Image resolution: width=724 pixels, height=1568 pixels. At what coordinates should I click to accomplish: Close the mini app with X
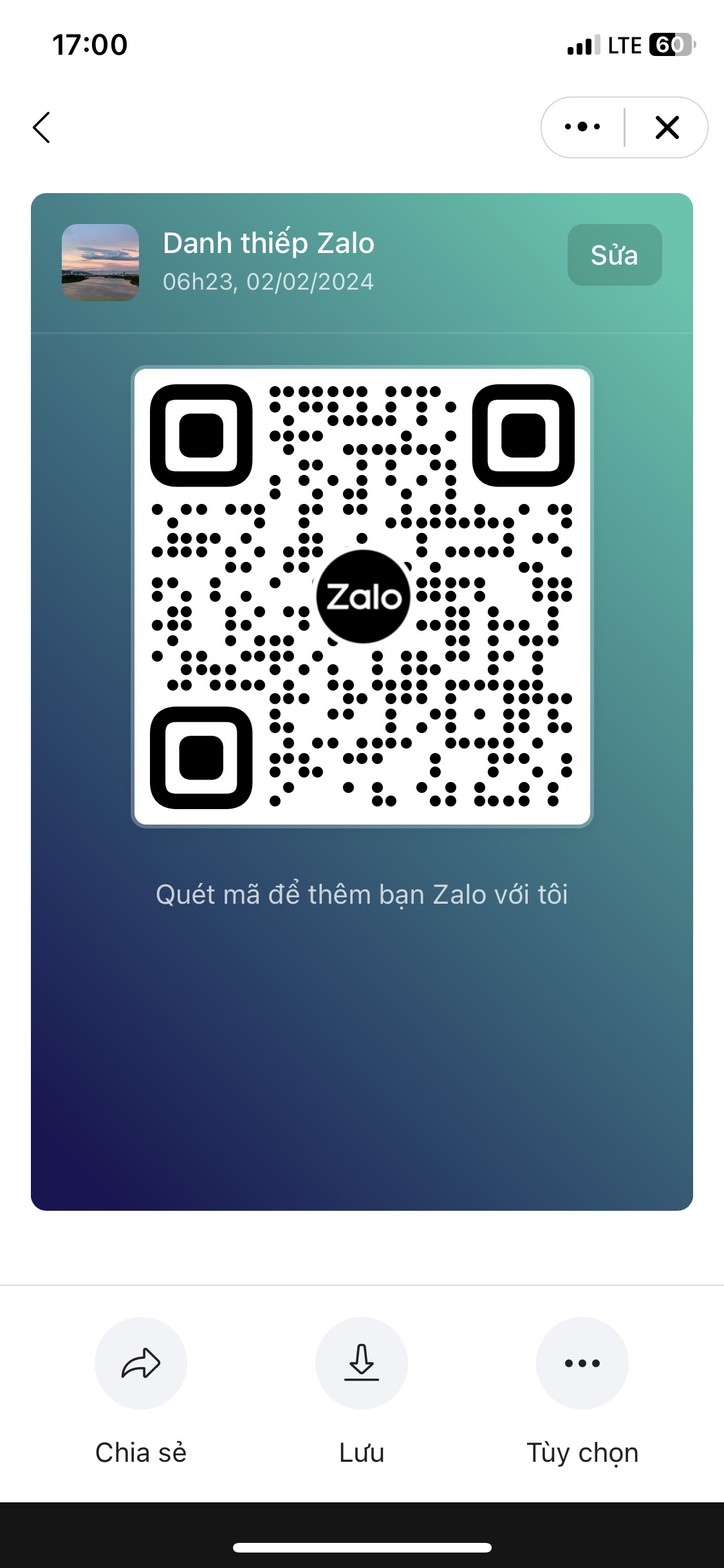(x=667, y=127)
